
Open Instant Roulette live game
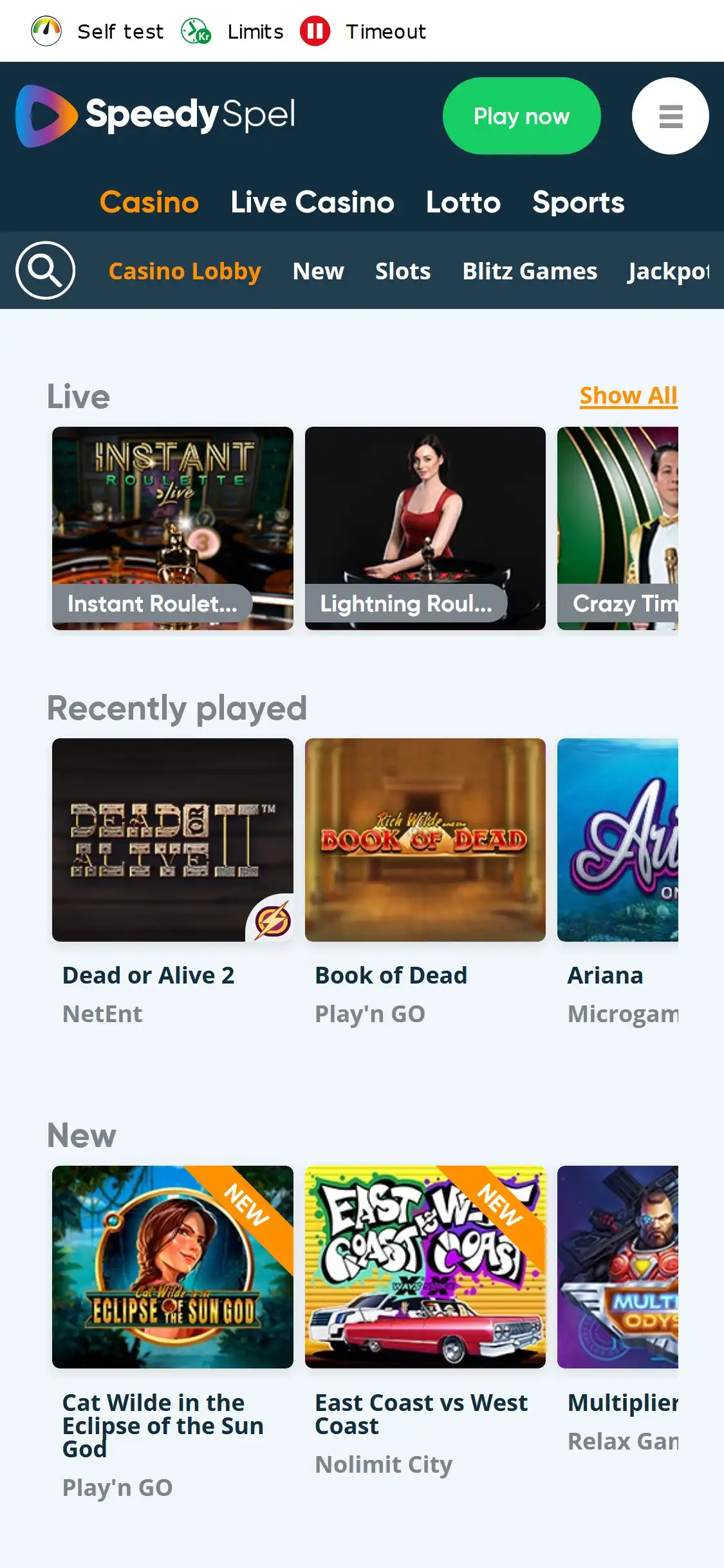(172, 528)
